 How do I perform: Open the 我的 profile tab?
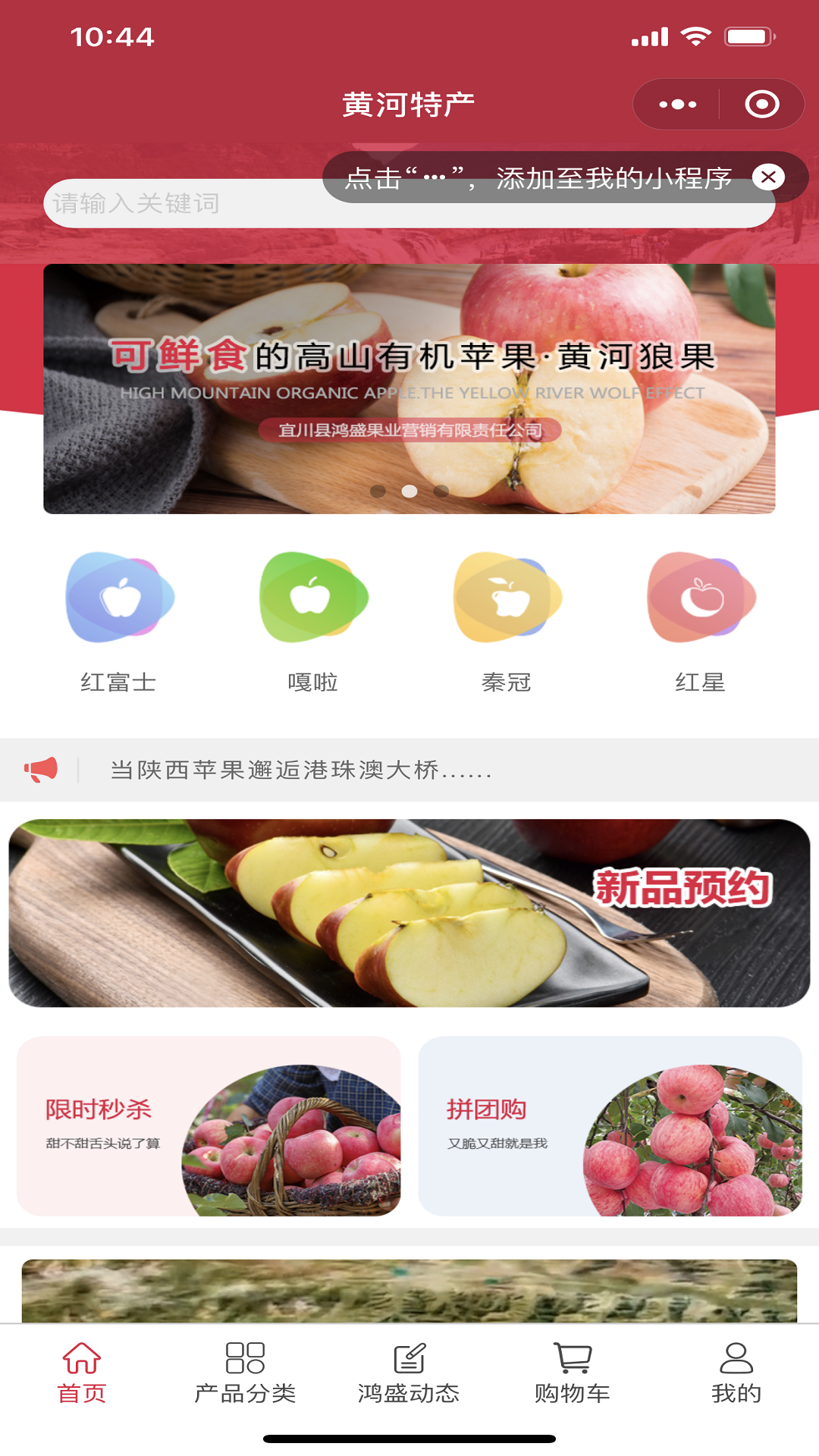pyautogui.click(x=736, y=1373)
